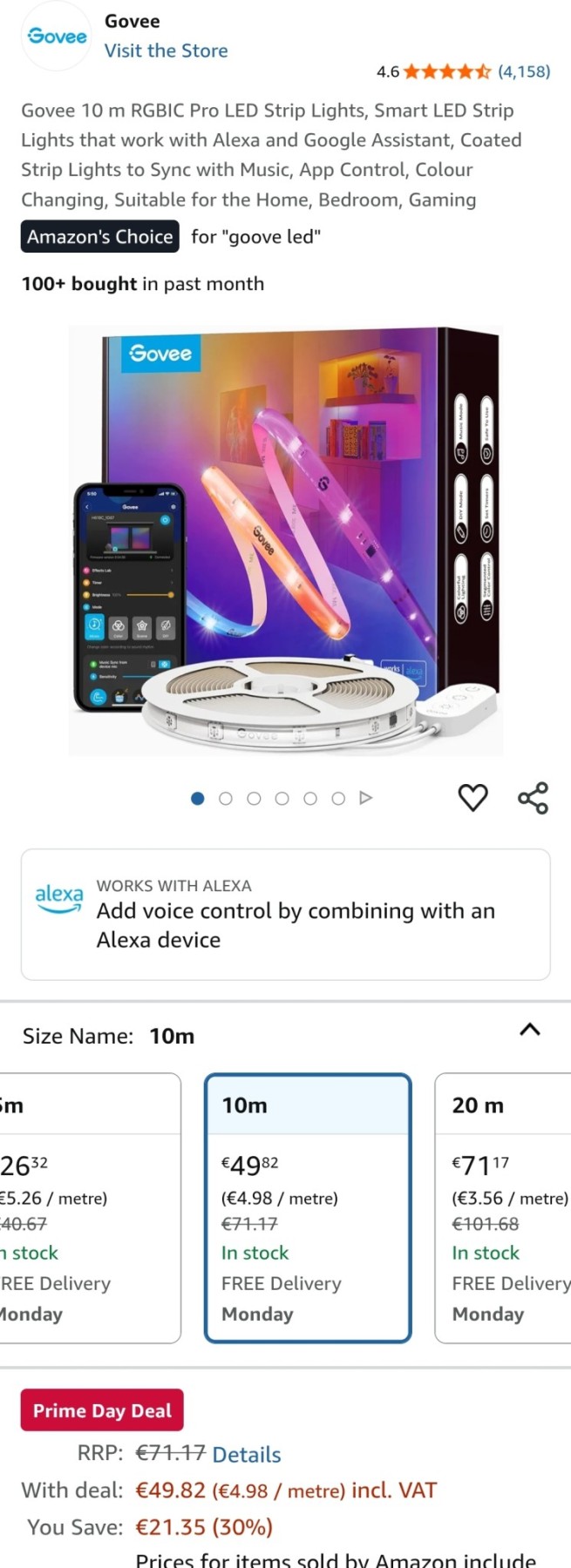Visit the Govee Store
Screen dimensions: 571x1568
[x=166, y=51]
